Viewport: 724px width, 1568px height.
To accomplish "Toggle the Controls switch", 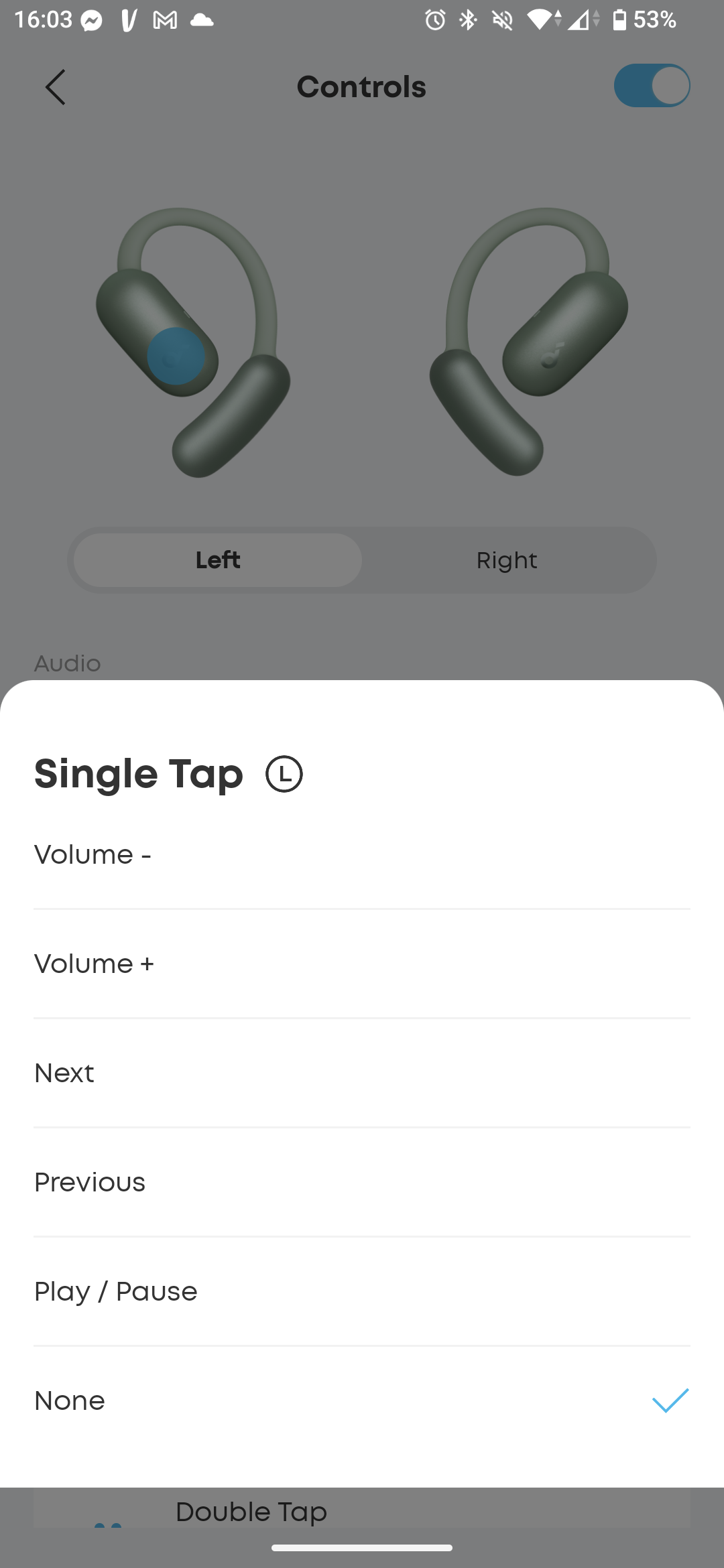I will [652, 86].
